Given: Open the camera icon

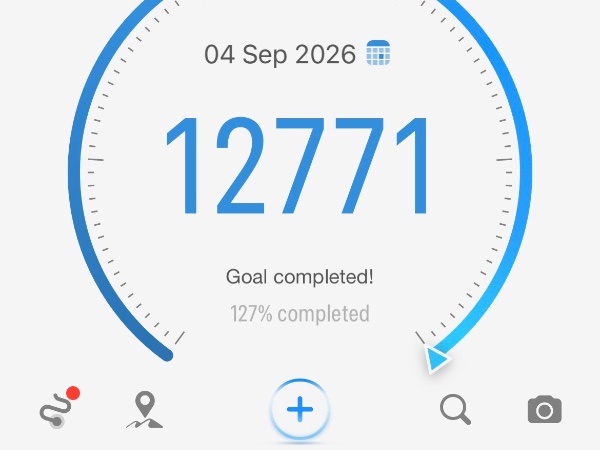Looking at the screenshot, I should (545, 409).
